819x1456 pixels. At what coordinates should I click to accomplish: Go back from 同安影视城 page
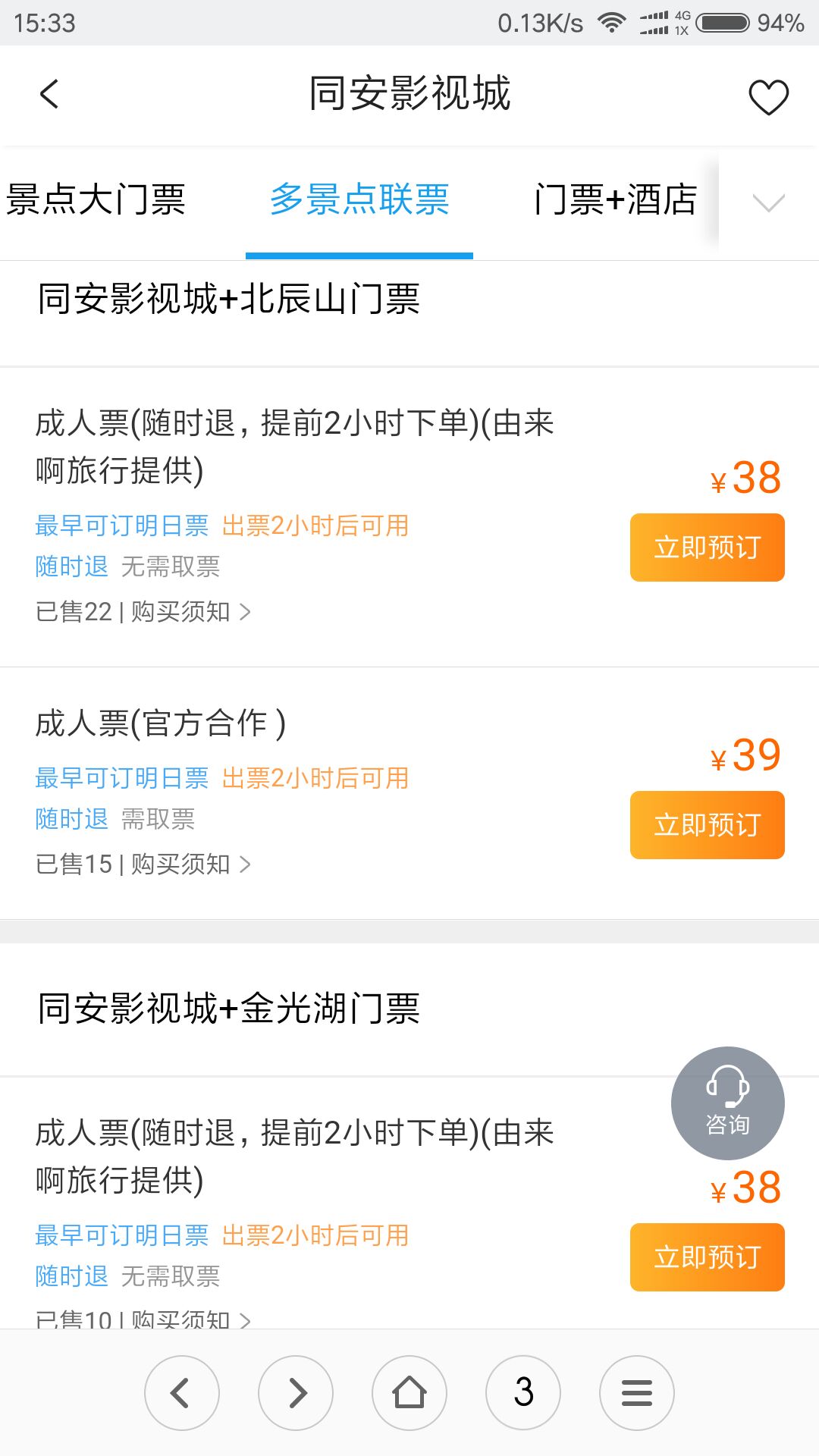click(x=50, y=95)
